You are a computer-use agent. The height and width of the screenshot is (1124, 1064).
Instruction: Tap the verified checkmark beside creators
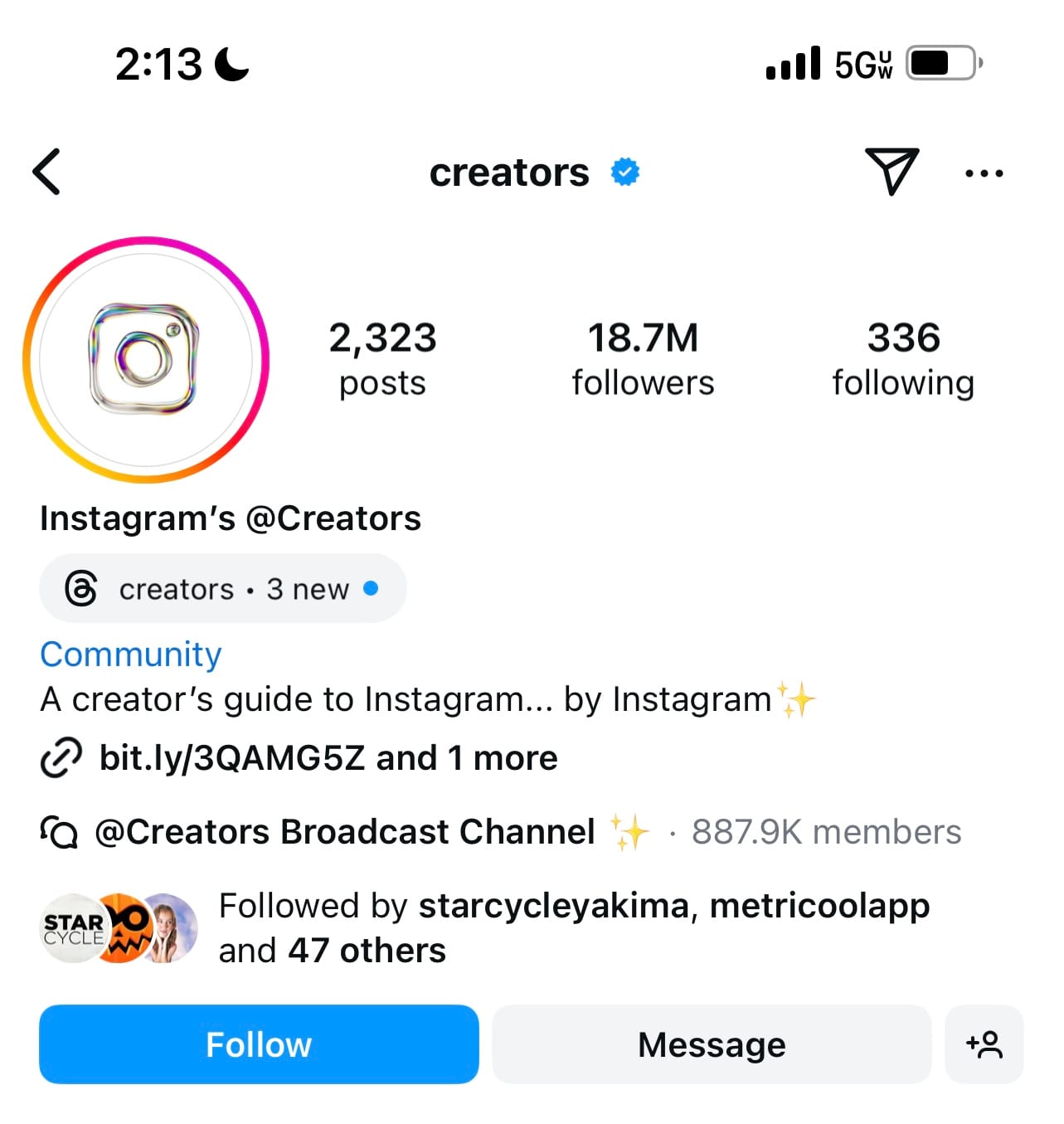[x=624, y=172]
